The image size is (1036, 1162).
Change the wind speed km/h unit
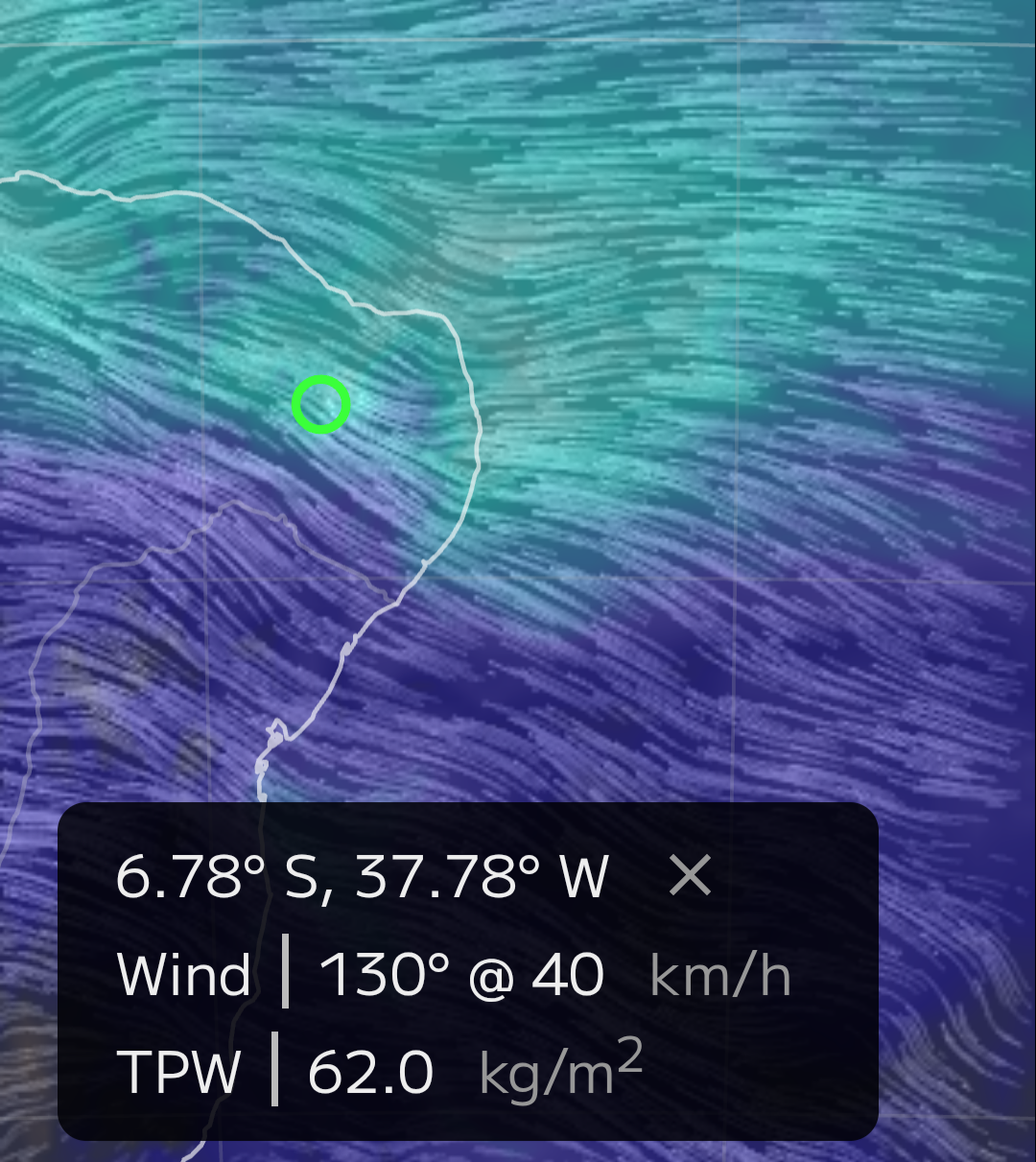click(x=720, y=977)
